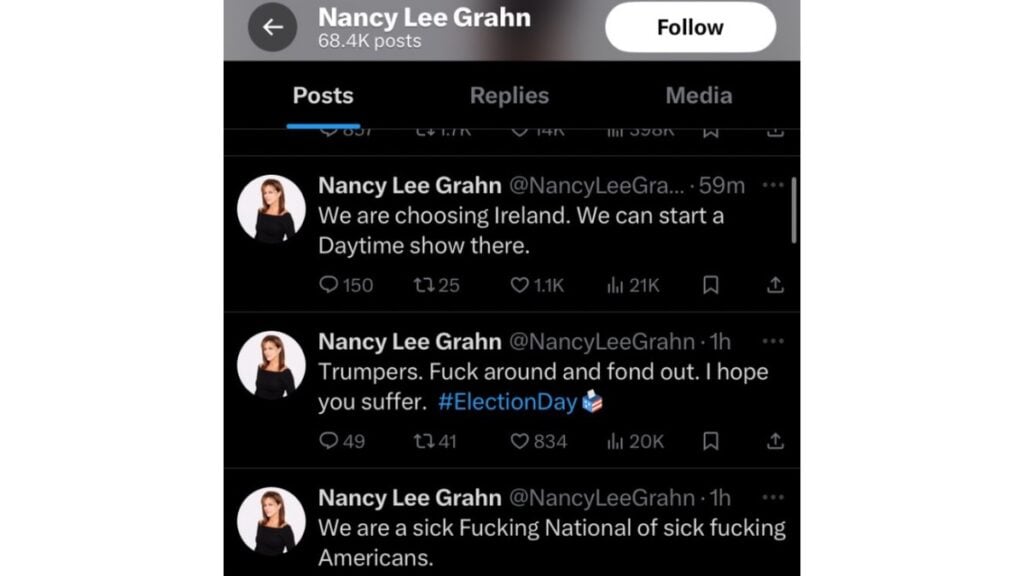The width and height of the screenshot is (1024, 576).
Task: Share the 'Trumpers' post
Action: pos(774,441)
